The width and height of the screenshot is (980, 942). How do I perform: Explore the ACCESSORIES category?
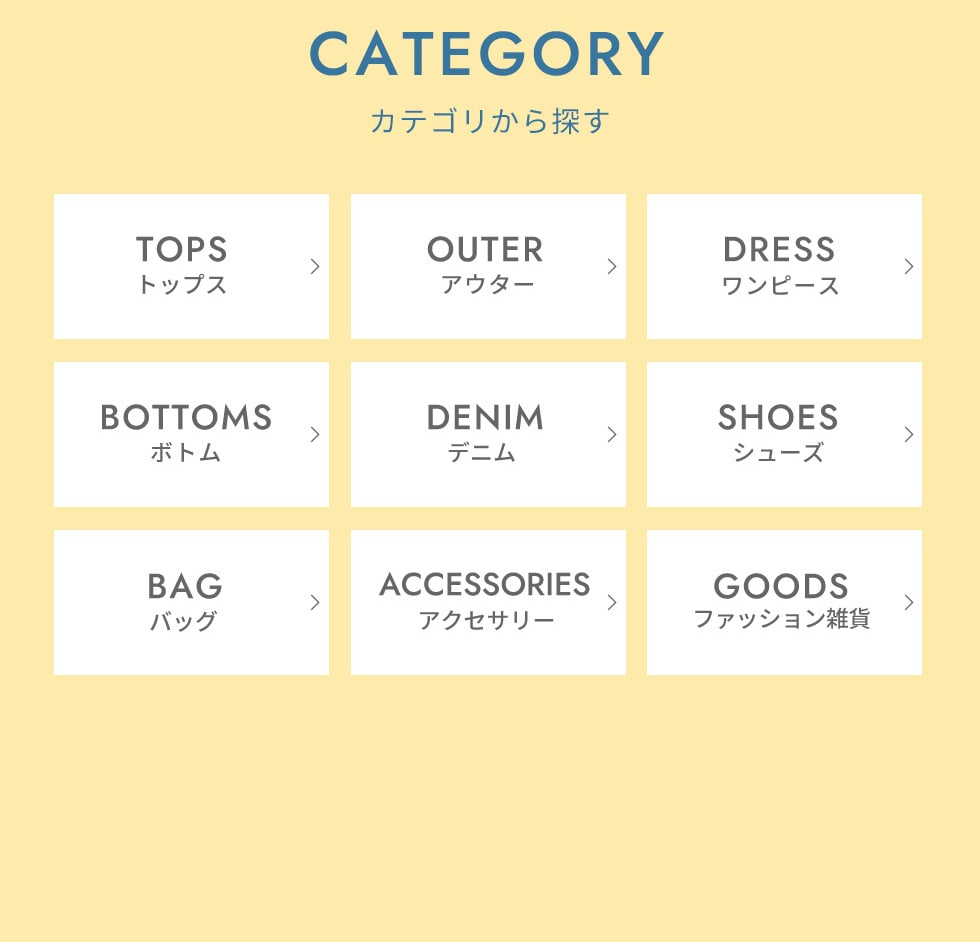(x=488, y=602)
